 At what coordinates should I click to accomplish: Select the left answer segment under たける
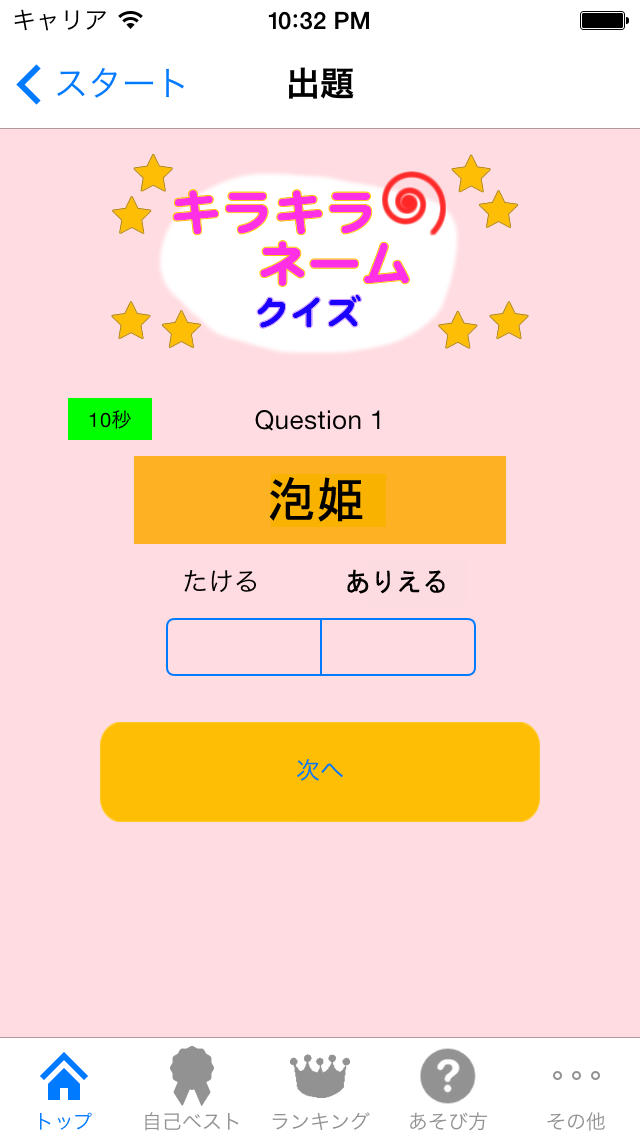(244, 647)
